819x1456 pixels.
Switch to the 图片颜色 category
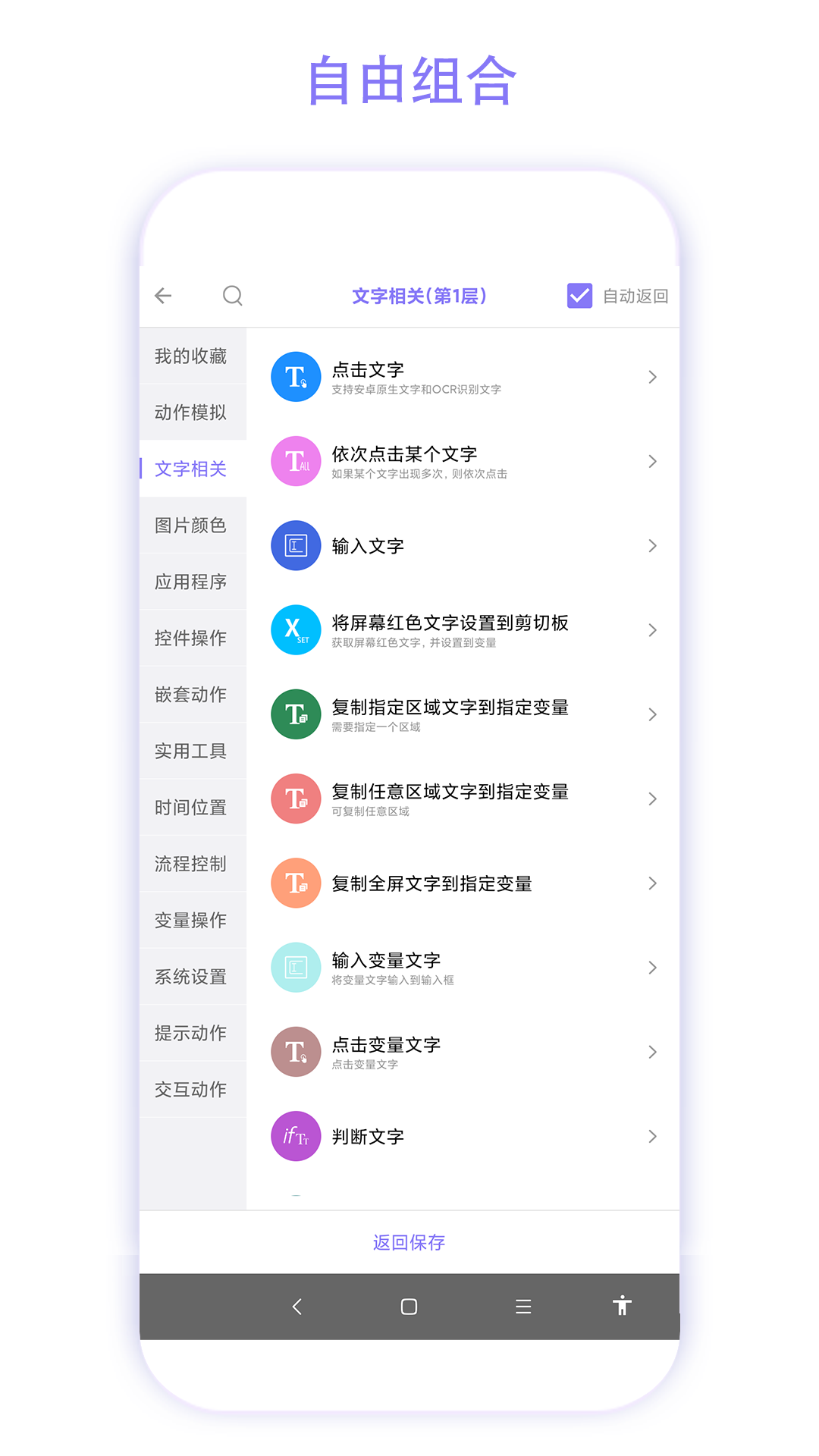click(x=190, y=525)
